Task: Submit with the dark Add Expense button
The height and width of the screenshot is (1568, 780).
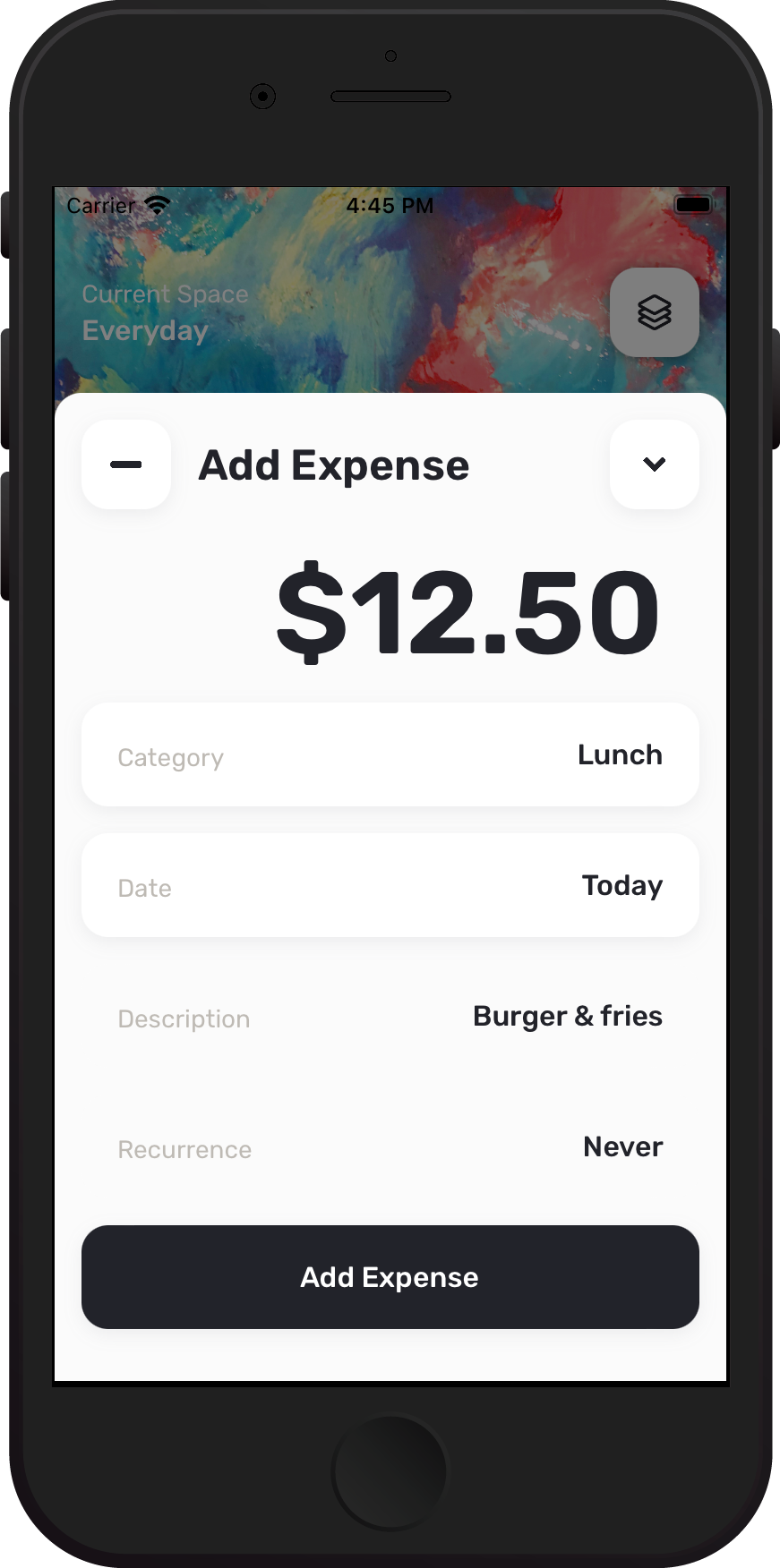Action: (x=390, y=1277)
